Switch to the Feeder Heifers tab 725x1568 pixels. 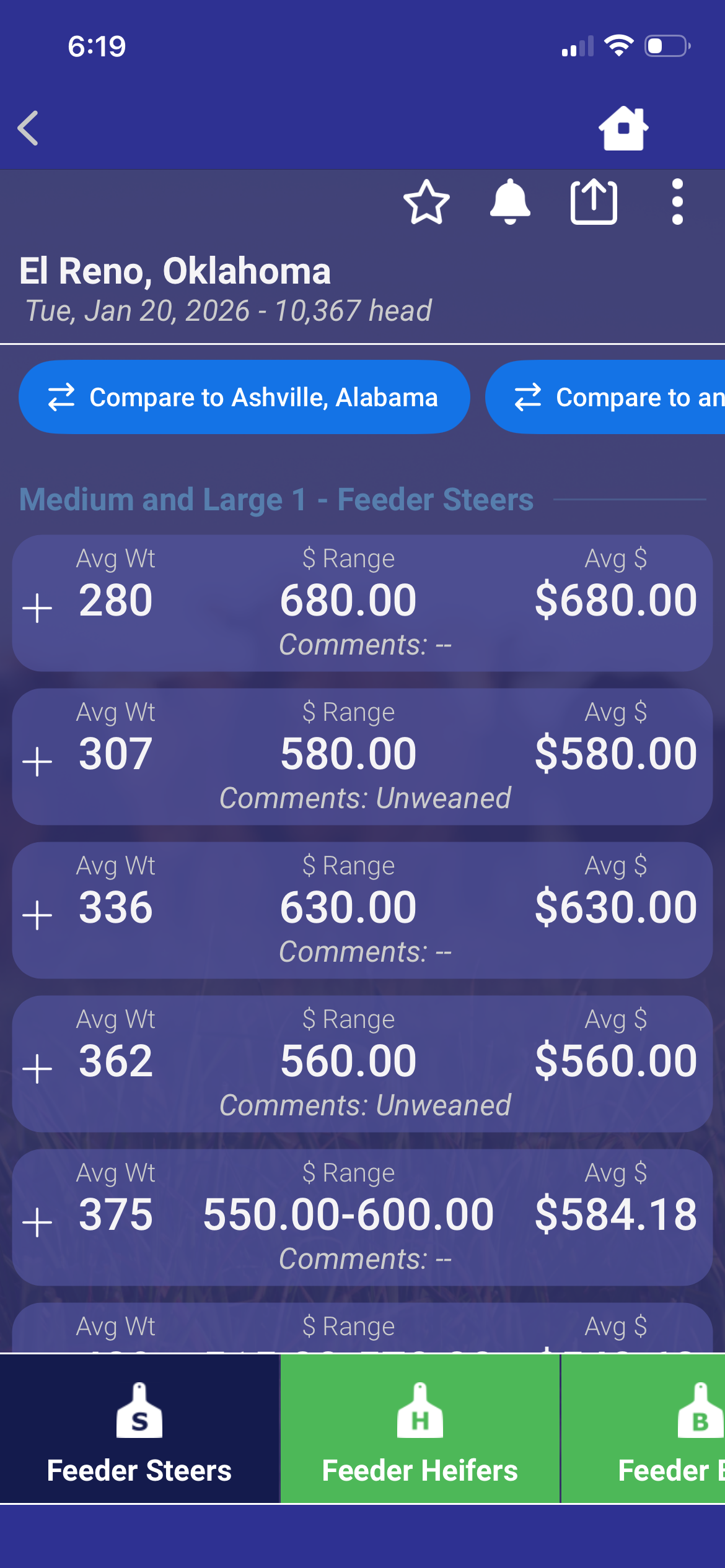420,1428
